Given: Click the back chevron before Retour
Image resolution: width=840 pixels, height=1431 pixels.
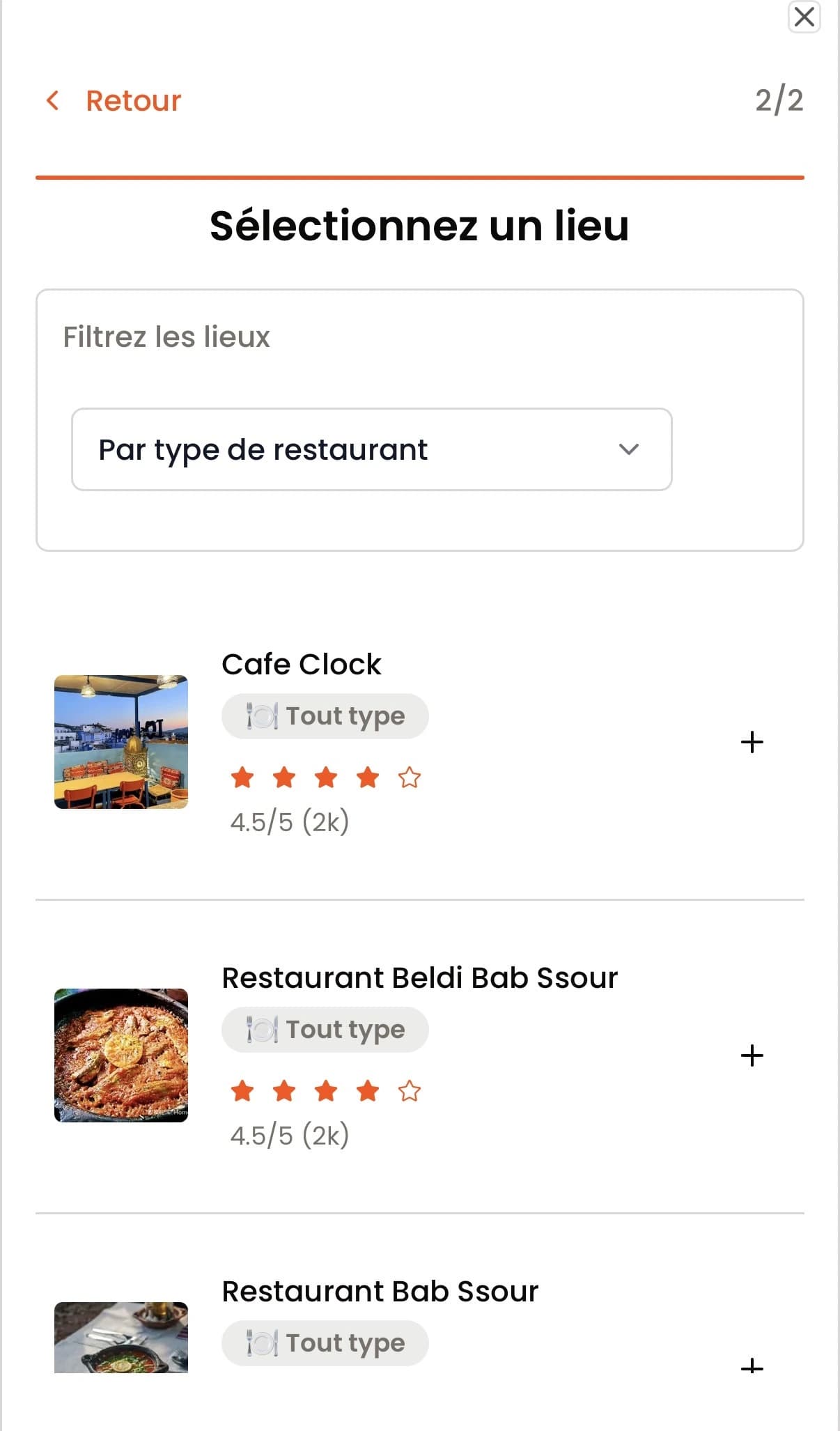Looking at the screenshot, I should [53, 100].
